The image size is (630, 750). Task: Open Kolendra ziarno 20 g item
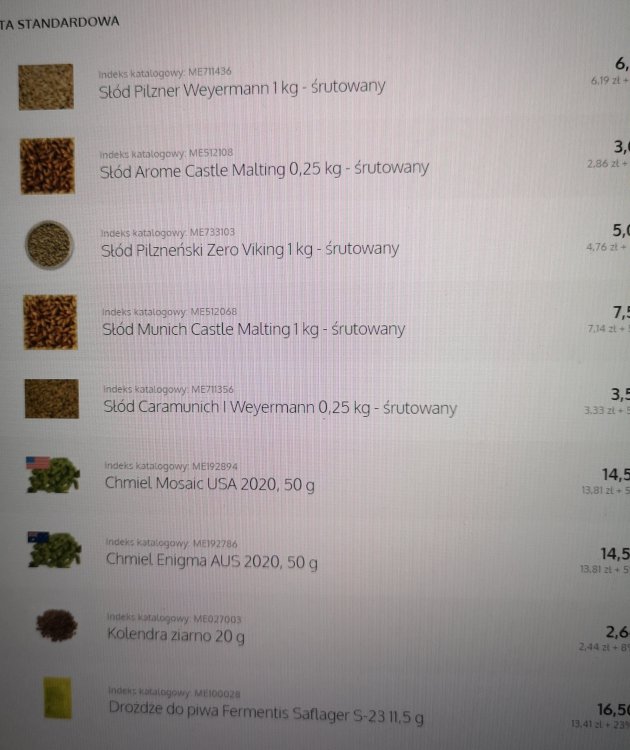[175, 635]
